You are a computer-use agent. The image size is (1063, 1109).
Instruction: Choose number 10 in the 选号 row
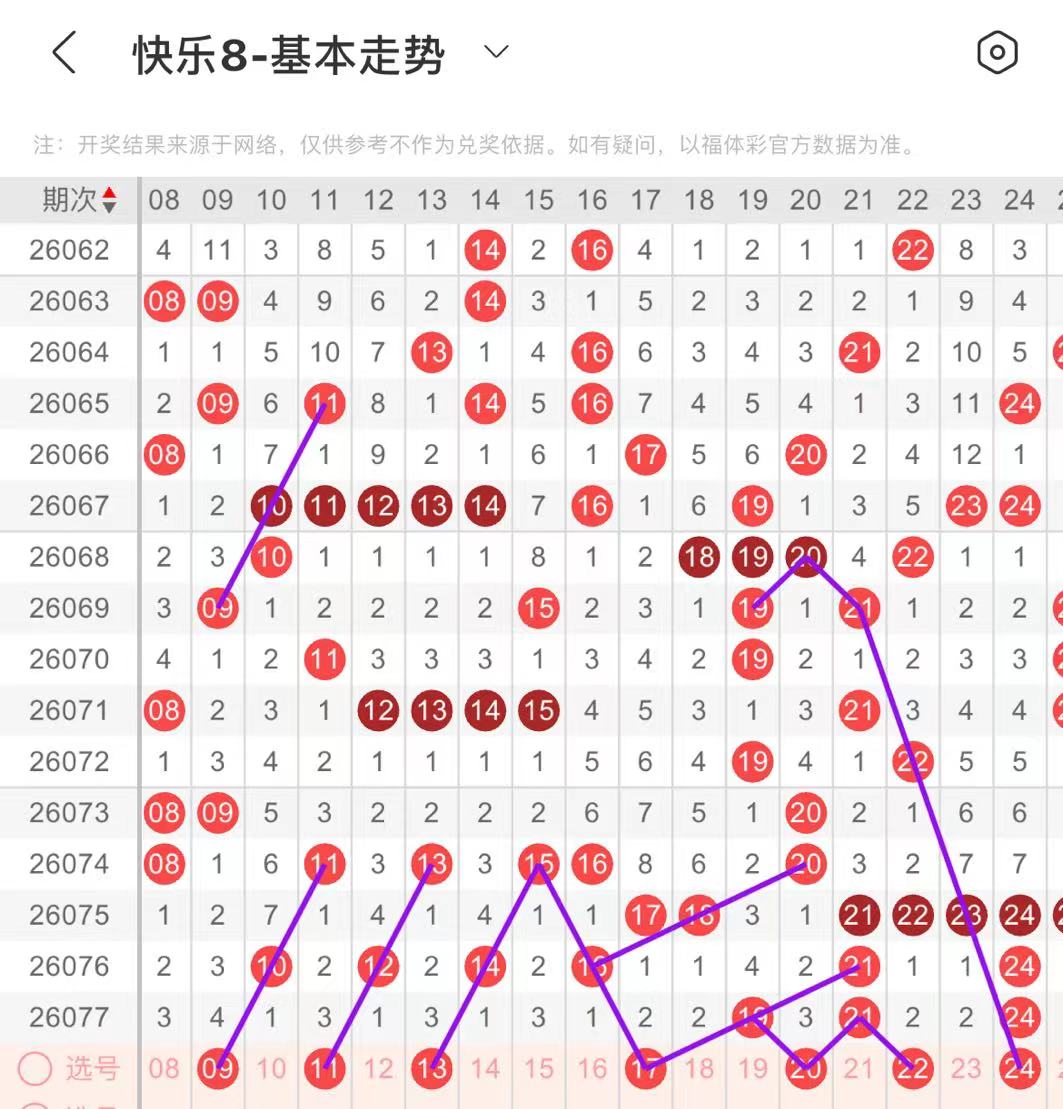271,1069
